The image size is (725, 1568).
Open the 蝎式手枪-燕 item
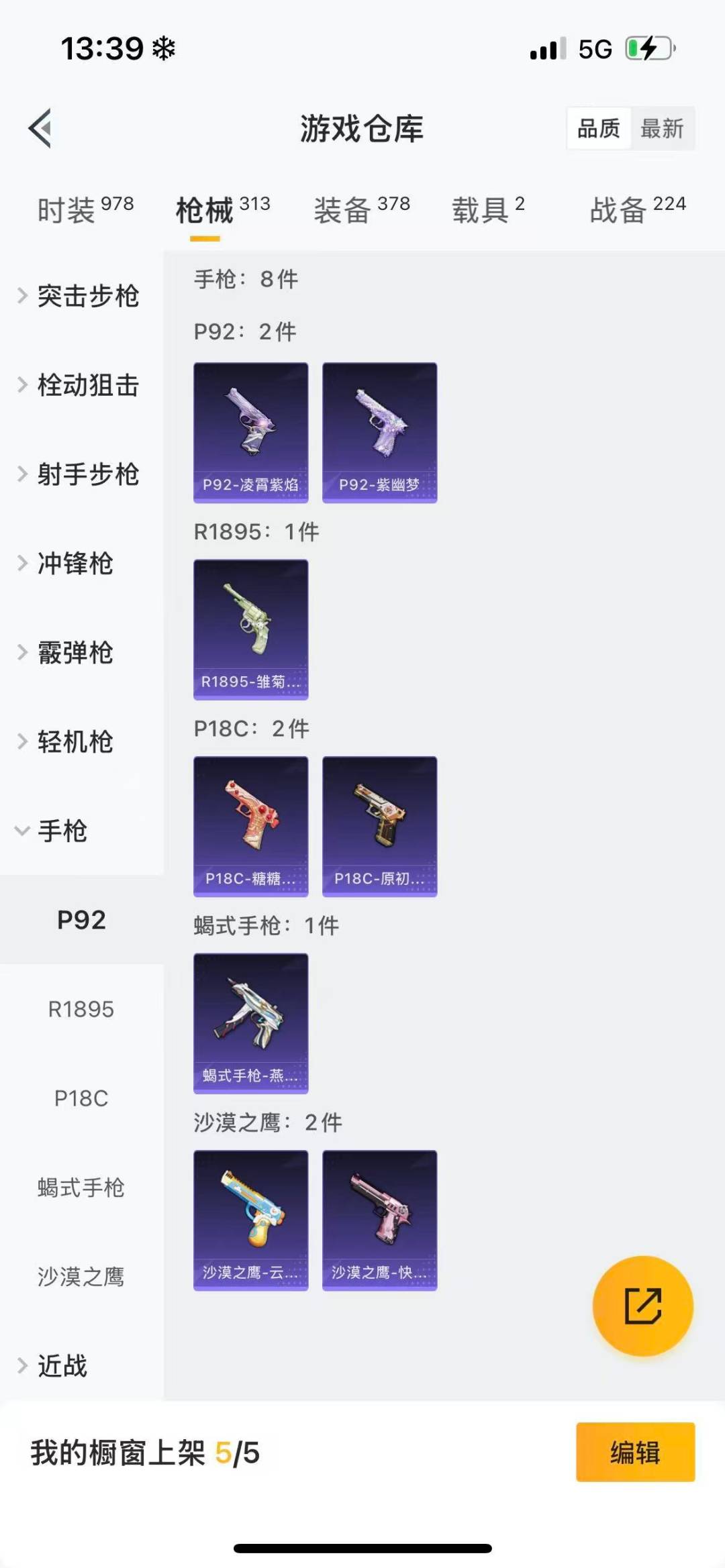click(251, 1023)
